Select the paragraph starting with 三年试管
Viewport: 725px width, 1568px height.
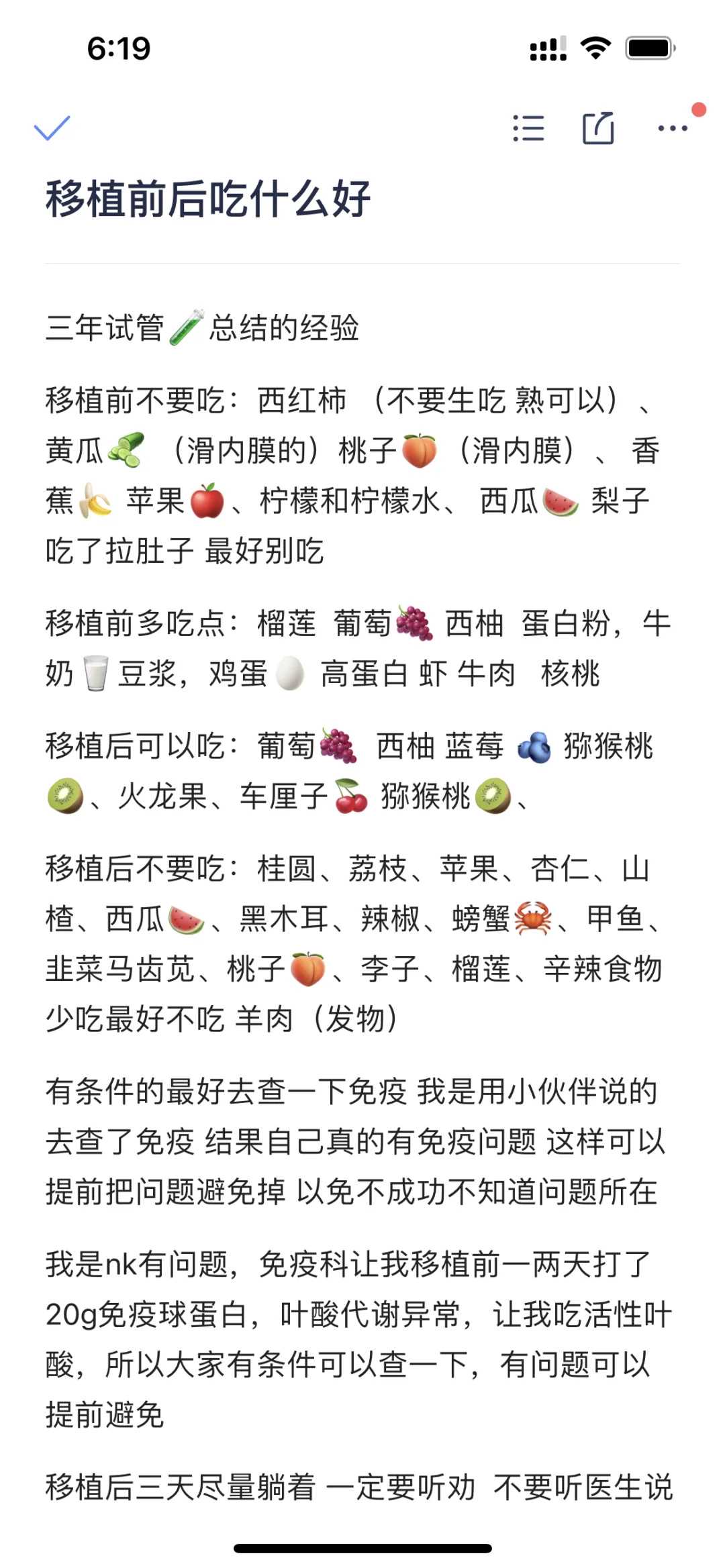[201, 327]
